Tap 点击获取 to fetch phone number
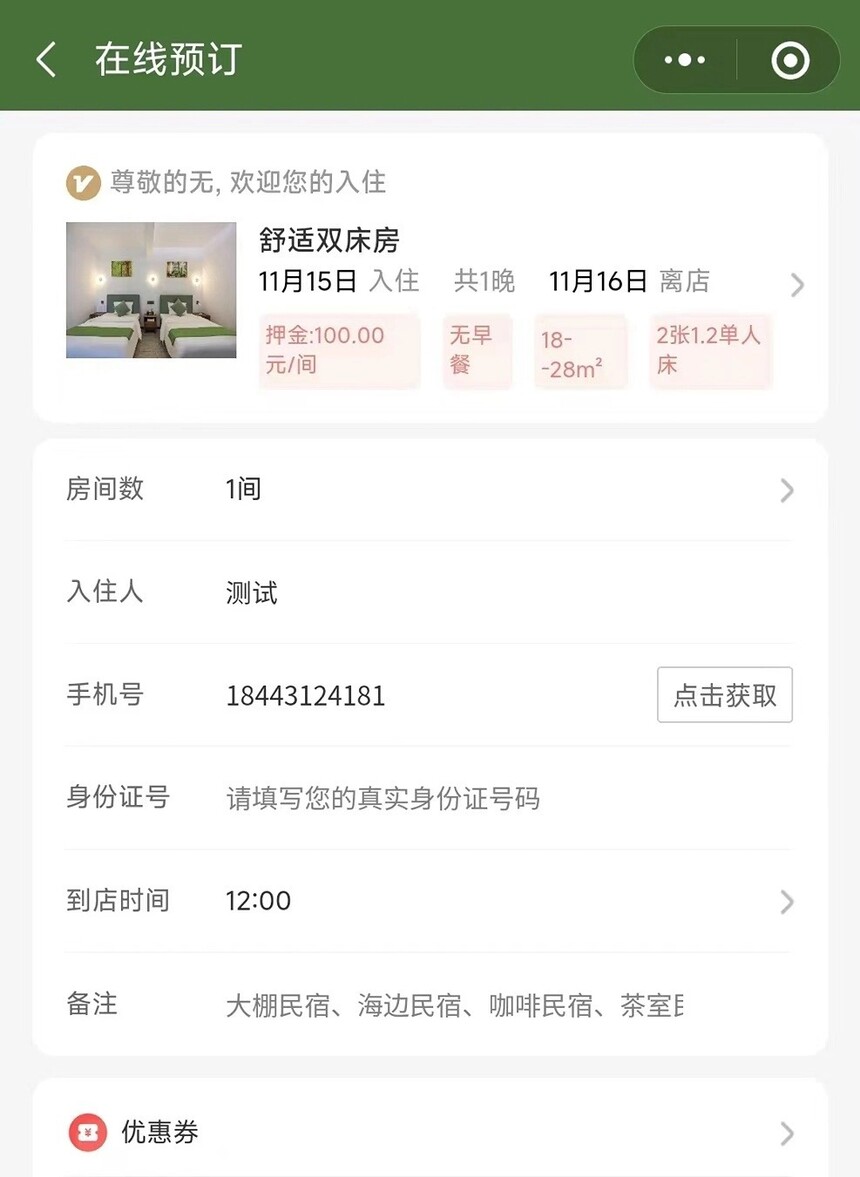860x1177 pixels. tap(724, 695)
